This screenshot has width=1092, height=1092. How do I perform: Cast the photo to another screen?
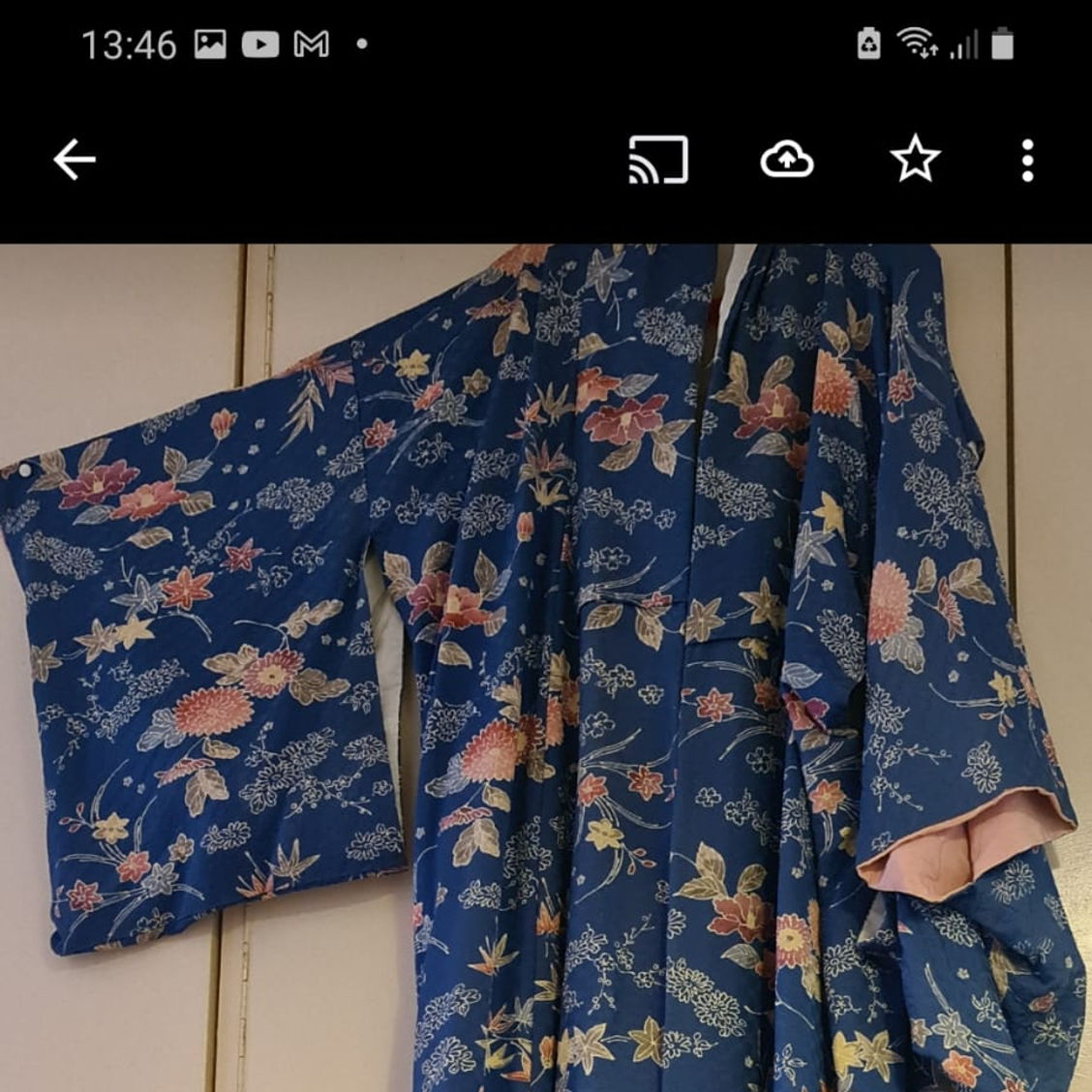[658, 160]
